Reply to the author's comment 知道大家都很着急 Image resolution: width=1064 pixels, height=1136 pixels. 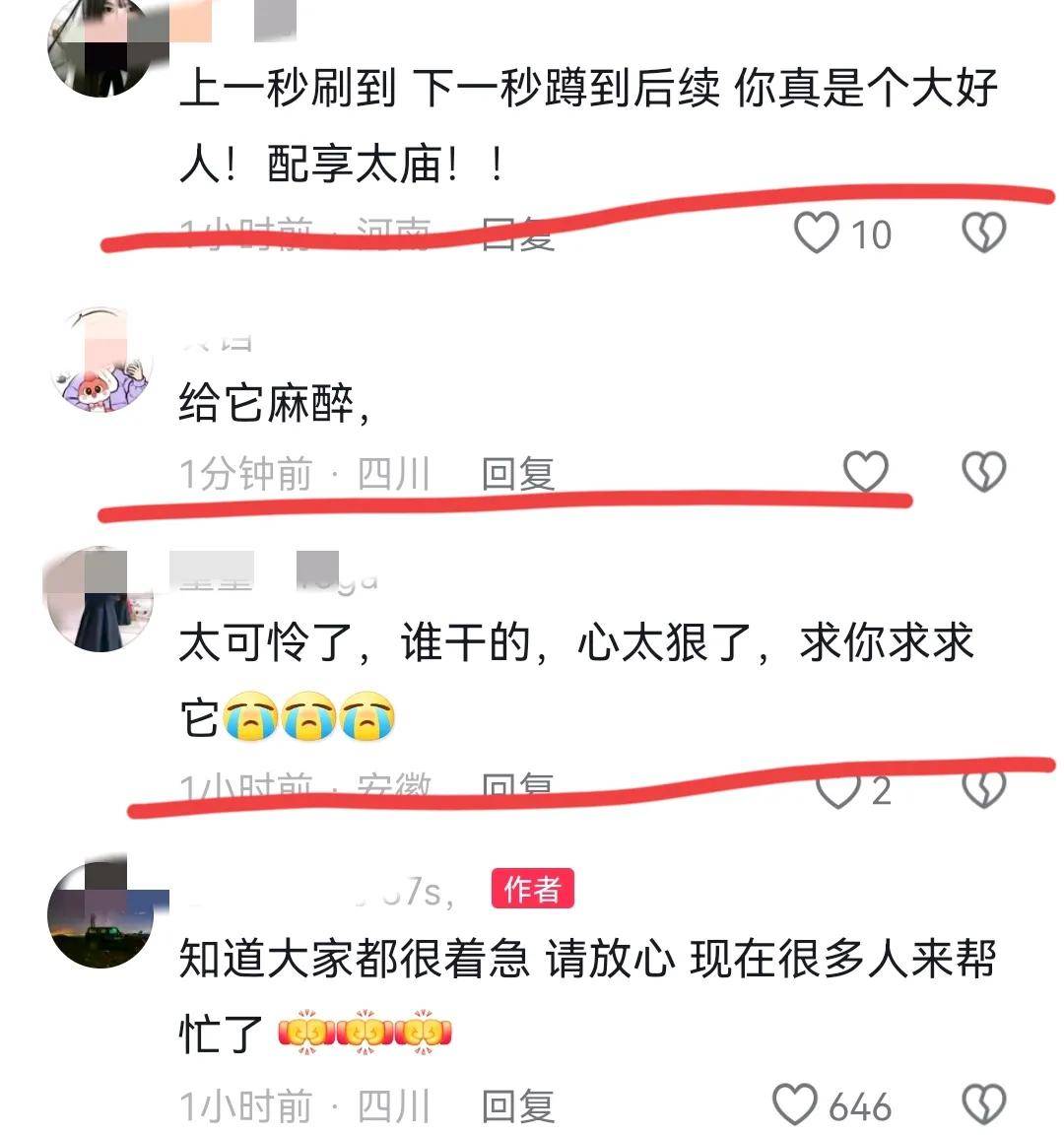tap(518, 1106)
